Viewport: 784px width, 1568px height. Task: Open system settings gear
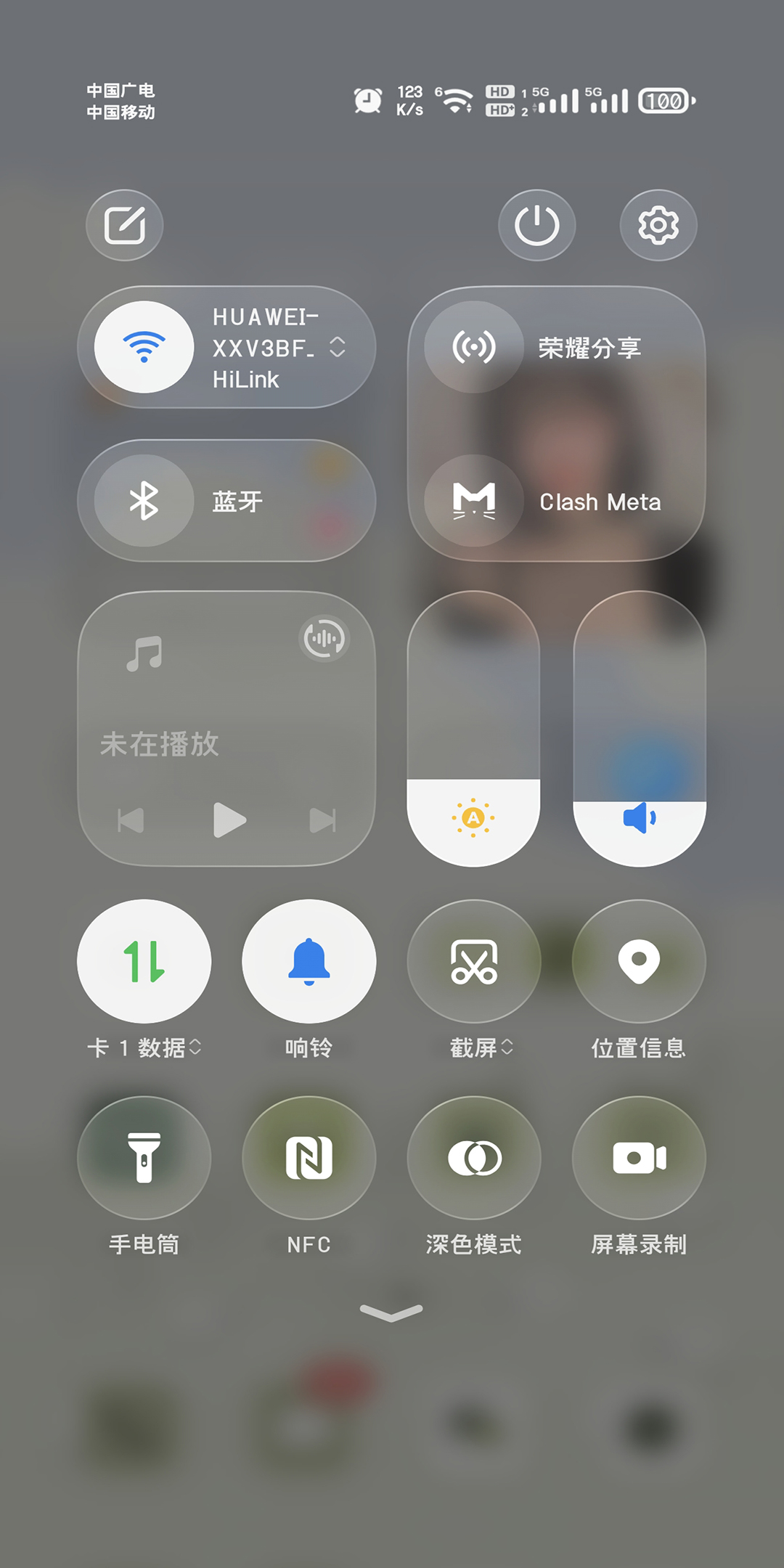(658, 225)
